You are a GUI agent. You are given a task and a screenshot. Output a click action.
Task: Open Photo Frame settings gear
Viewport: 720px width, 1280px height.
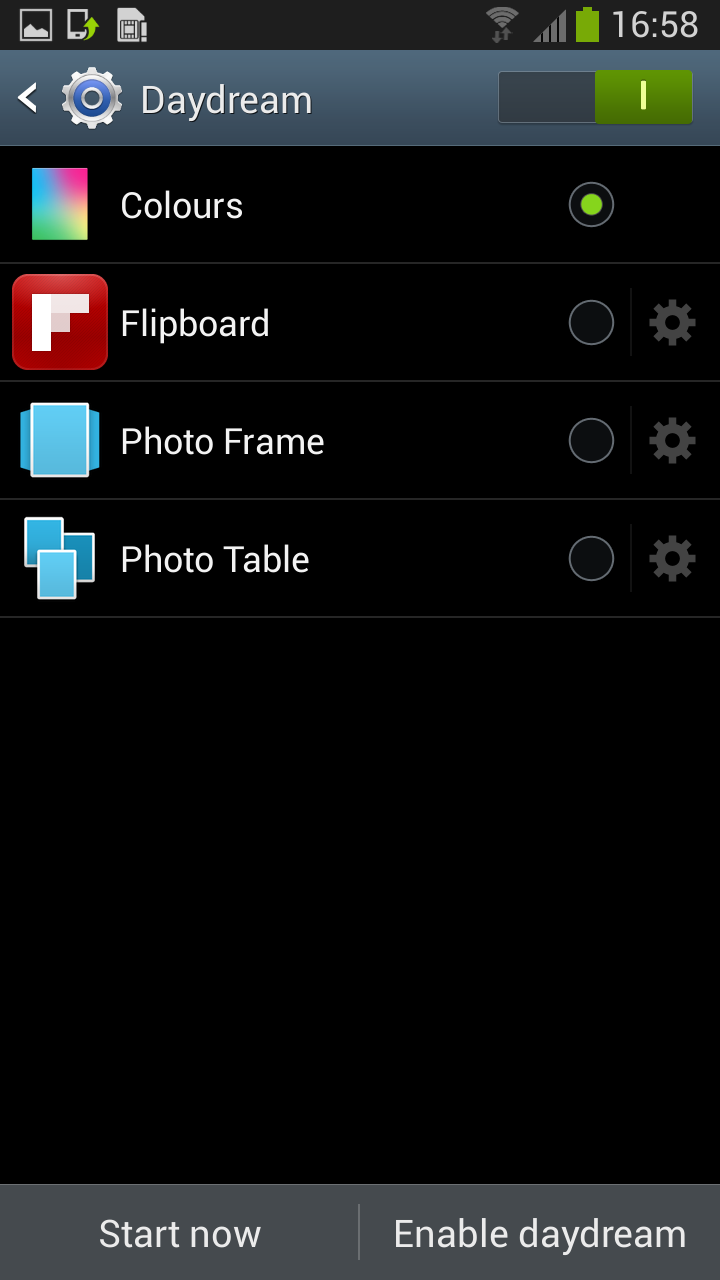[x=673, y=441]
